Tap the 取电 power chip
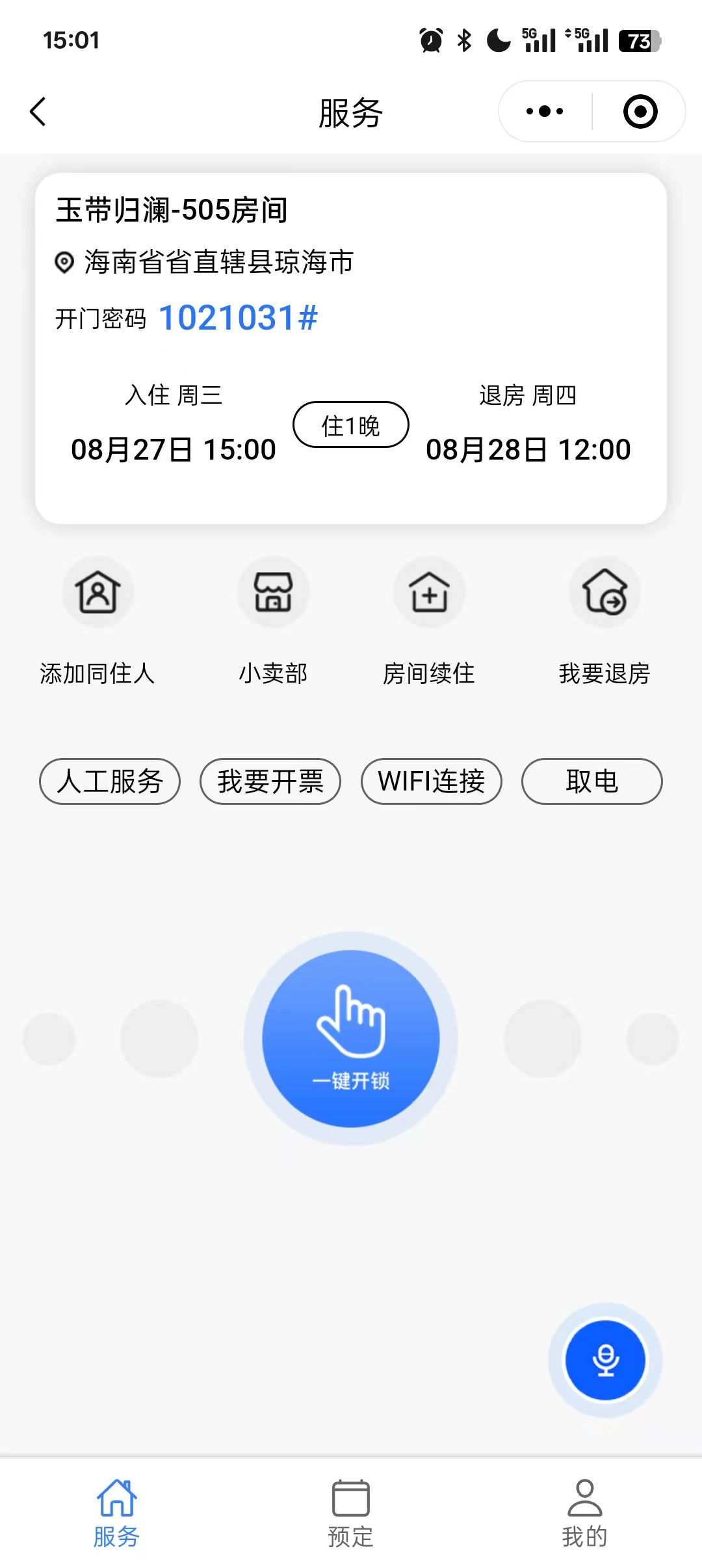The width and height of the screenshot is (702, 1568). [592, 781]
